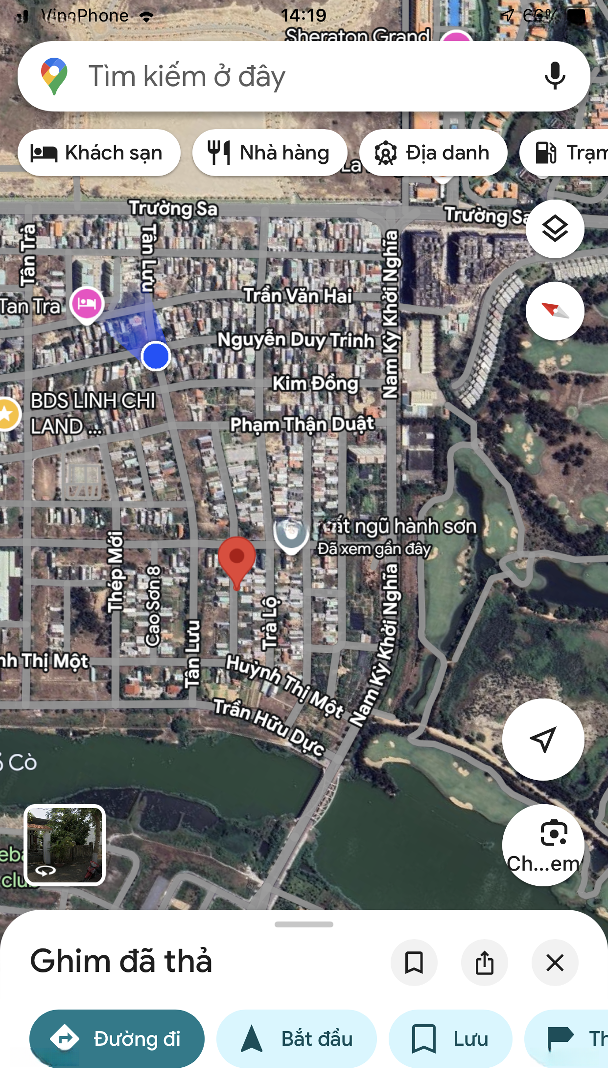Tap "Bắt đầu" to start navigation
Screen dimensions: 608x1080
click(x=297, y=1039)
